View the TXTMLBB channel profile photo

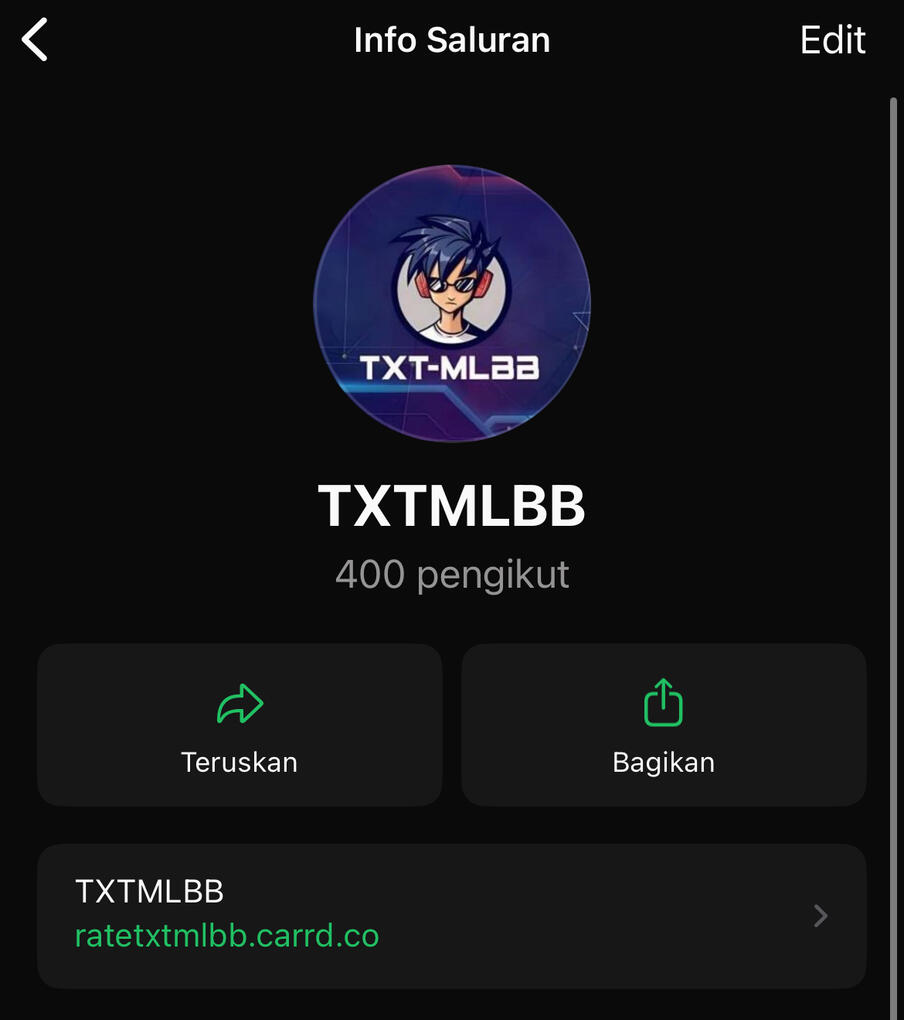452,303
